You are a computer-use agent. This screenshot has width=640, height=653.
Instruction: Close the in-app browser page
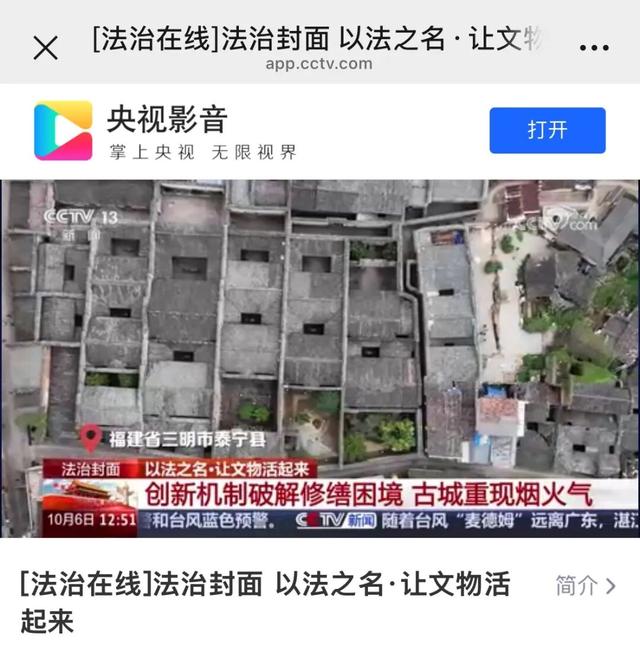[x=45, y=47]
